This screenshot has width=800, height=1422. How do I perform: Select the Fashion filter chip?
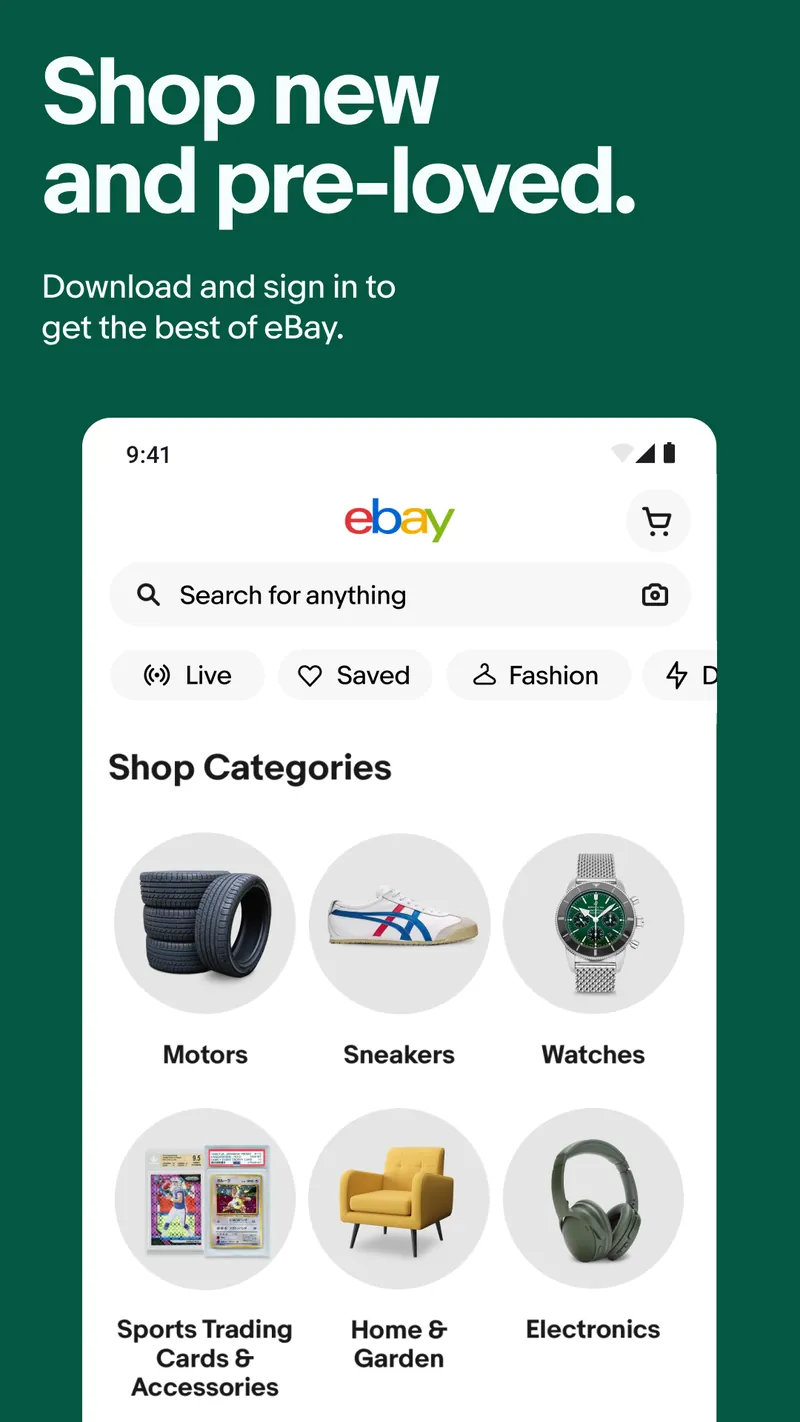pos(538,675)
